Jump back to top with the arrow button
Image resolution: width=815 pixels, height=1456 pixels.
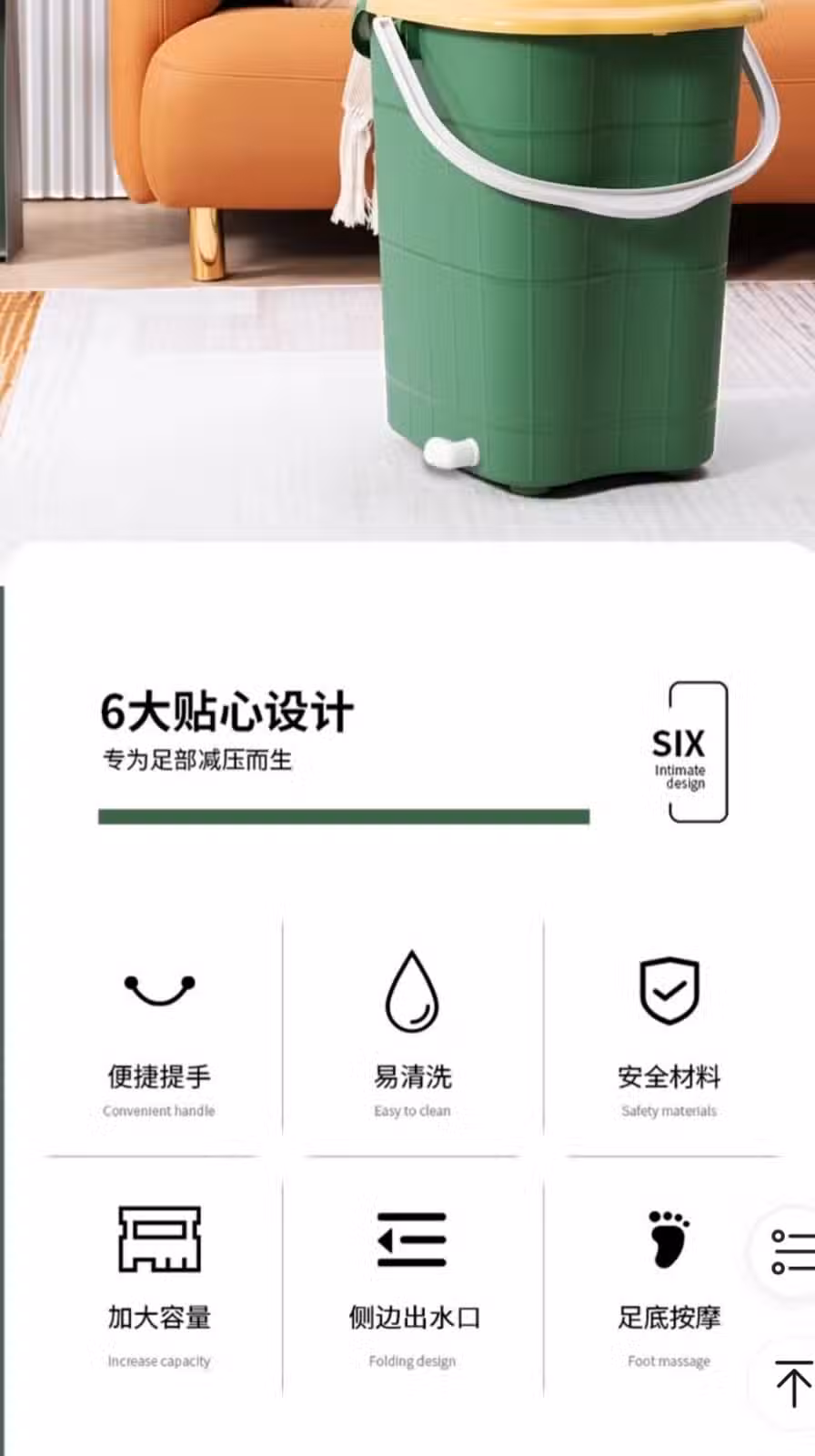[x=788, y=1384]
